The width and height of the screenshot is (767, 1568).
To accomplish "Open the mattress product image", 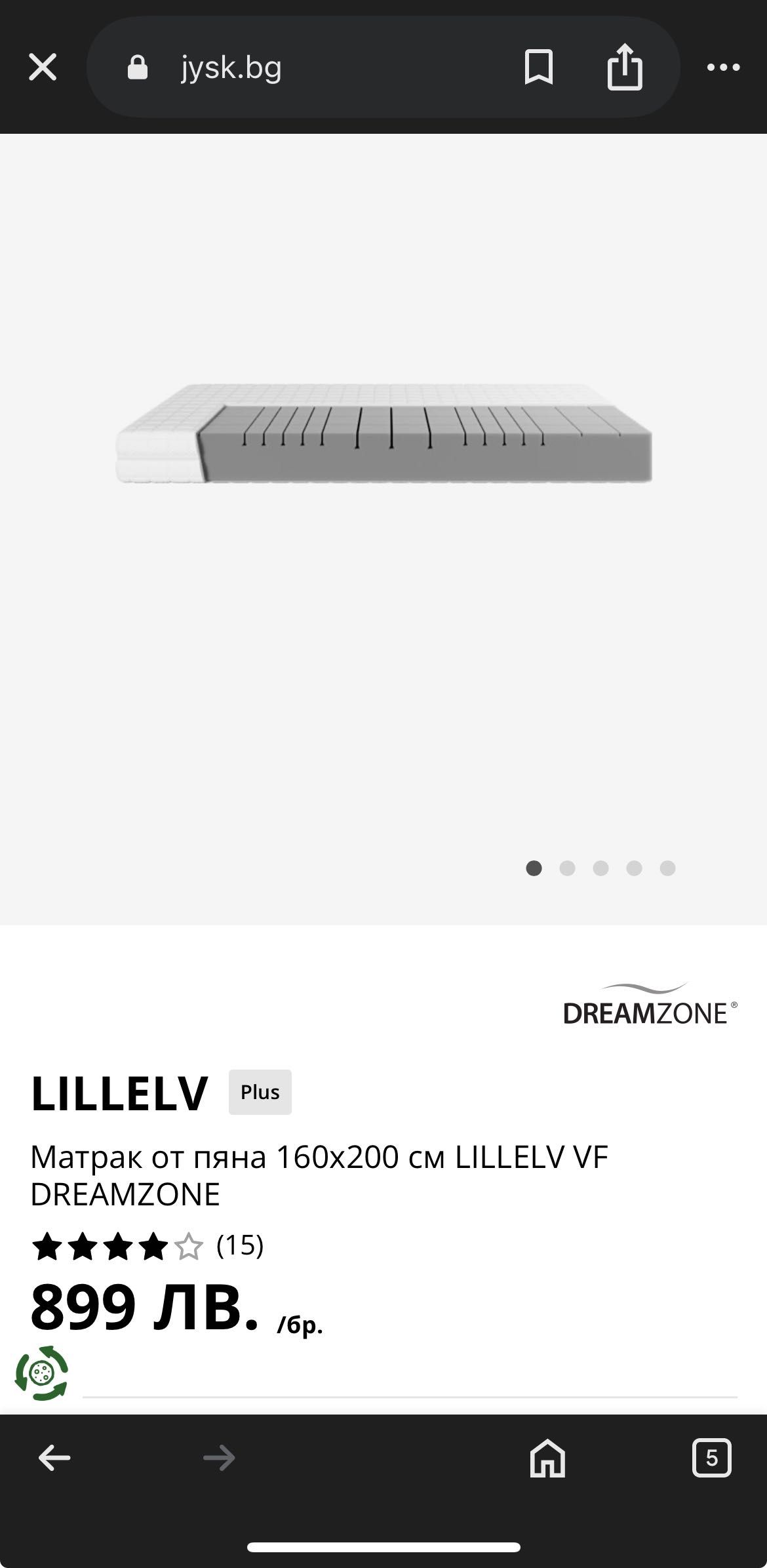I will click(383, 434).
